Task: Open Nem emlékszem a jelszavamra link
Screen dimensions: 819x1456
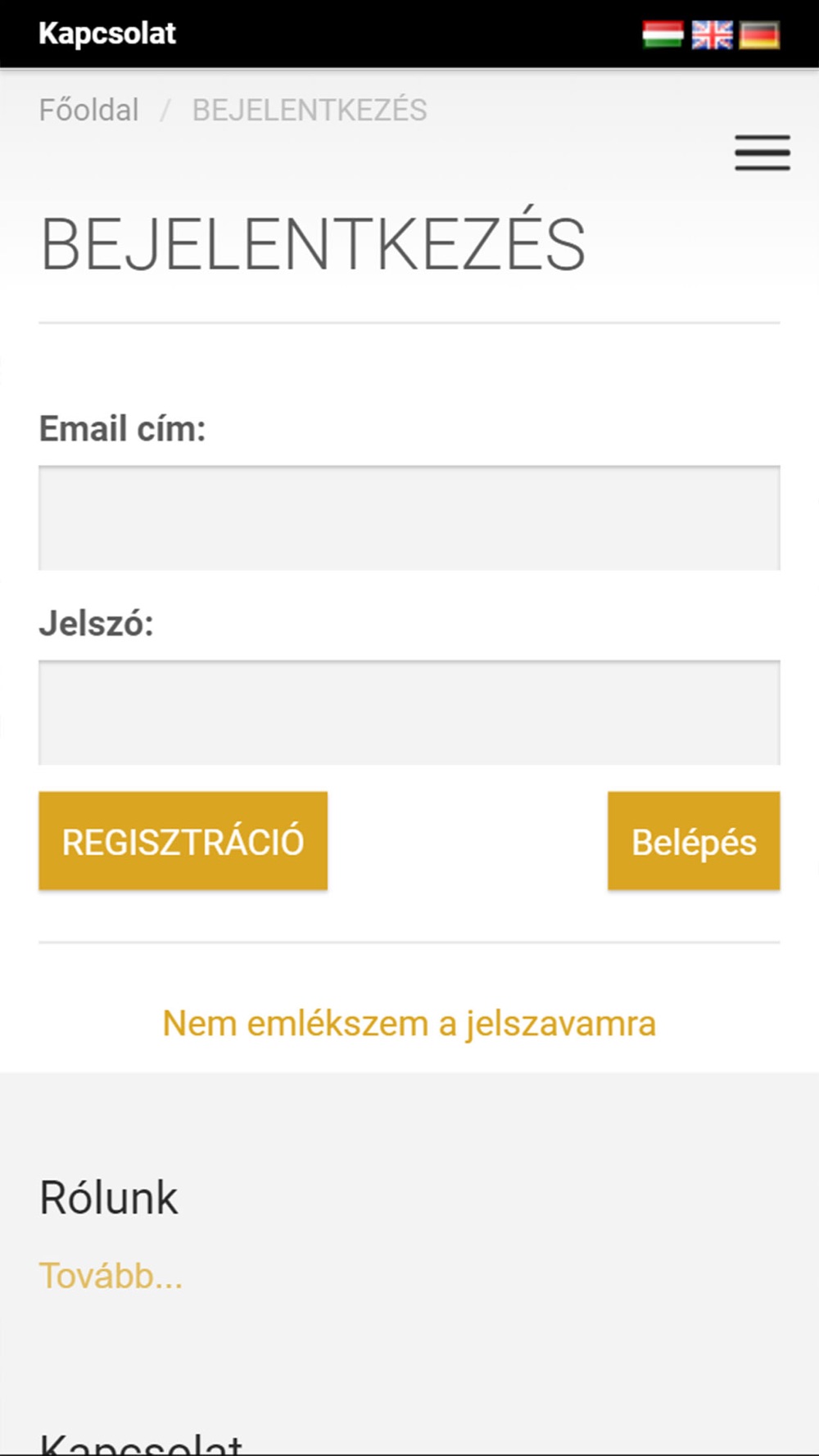Action: (409, 1024)
